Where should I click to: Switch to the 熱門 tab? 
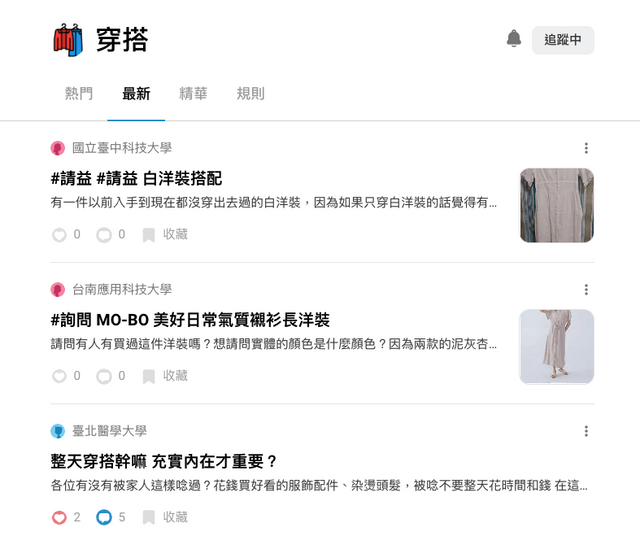pos(79,94)
